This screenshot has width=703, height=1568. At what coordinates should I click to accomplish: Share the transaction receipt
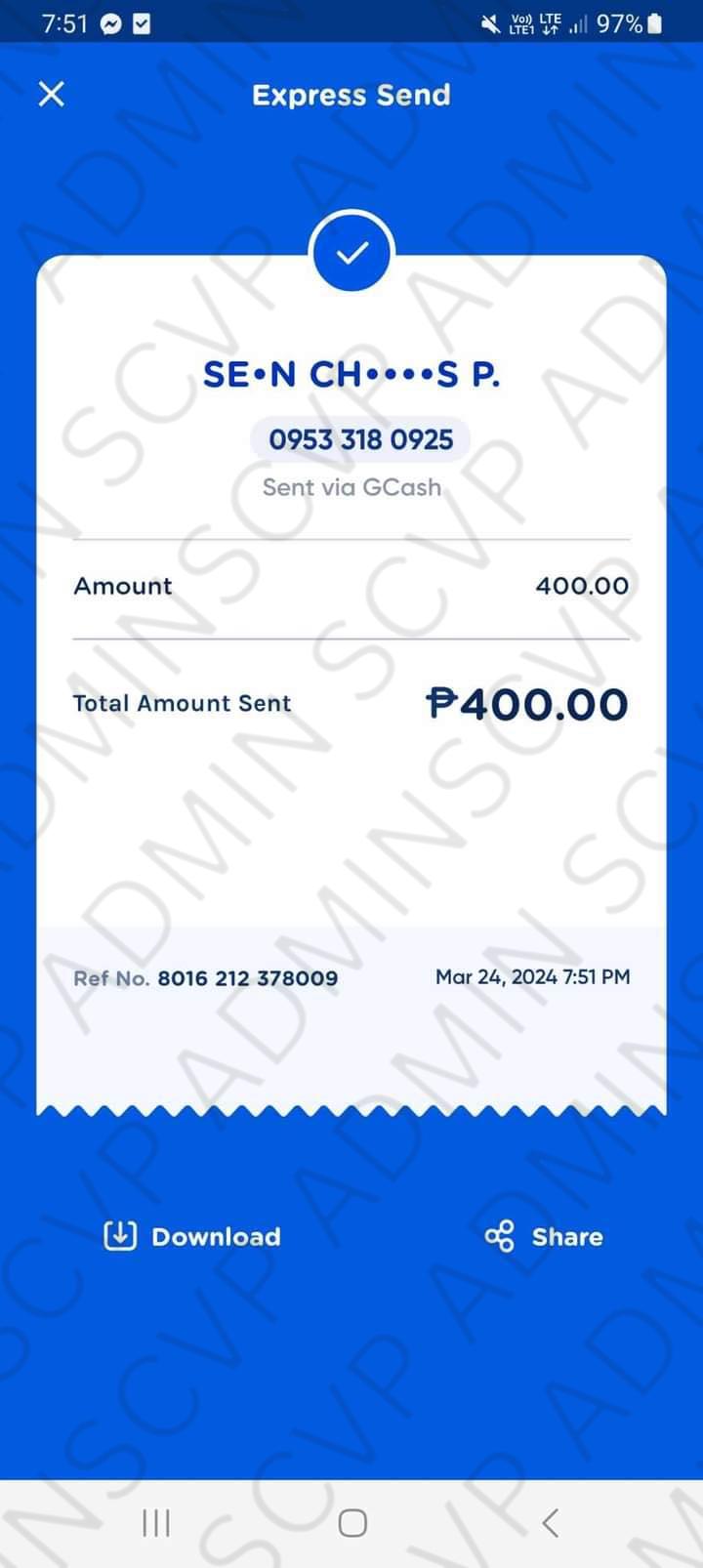tap(544, 1236)
